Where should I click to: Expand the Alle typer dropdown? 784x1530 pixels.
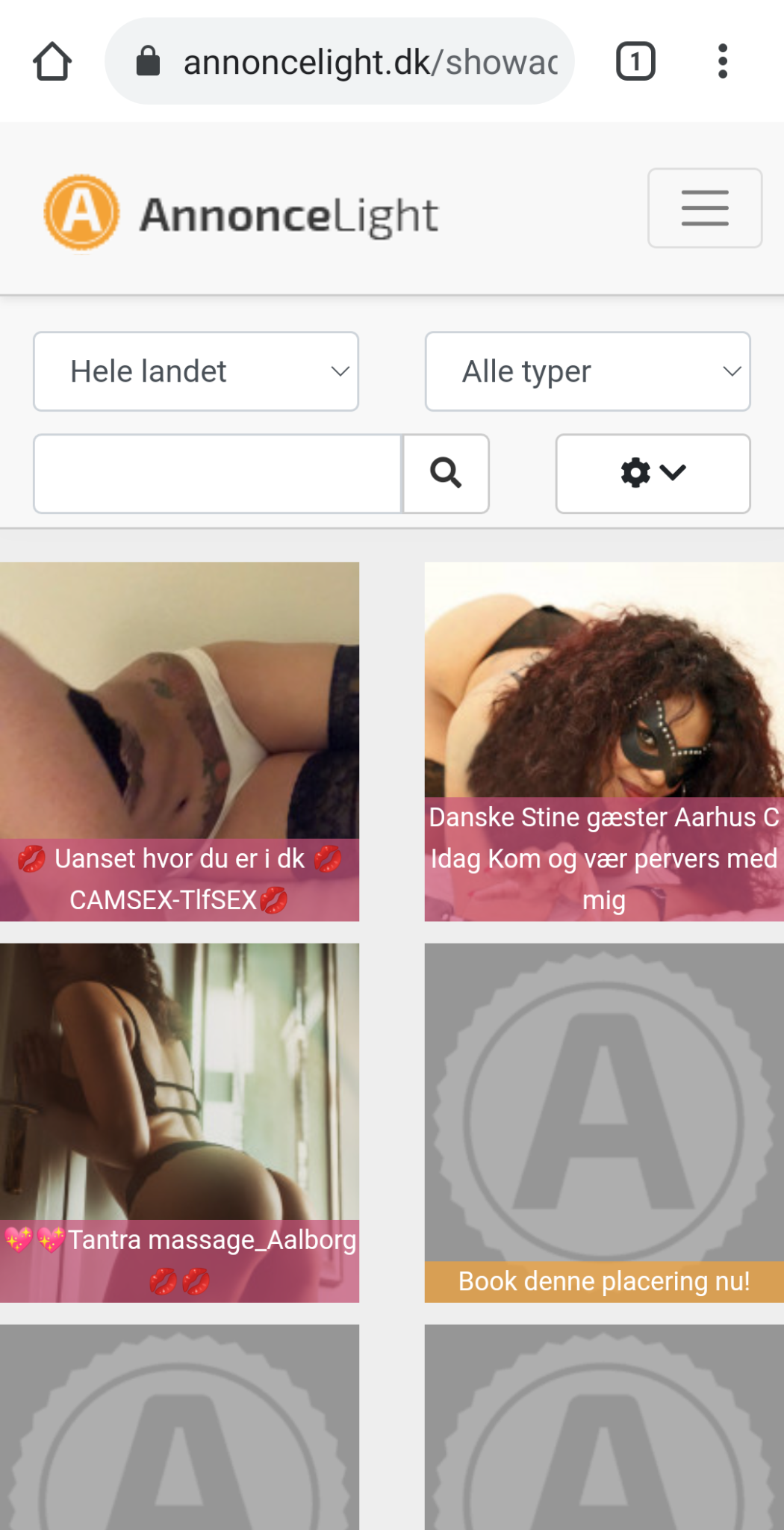587,371
